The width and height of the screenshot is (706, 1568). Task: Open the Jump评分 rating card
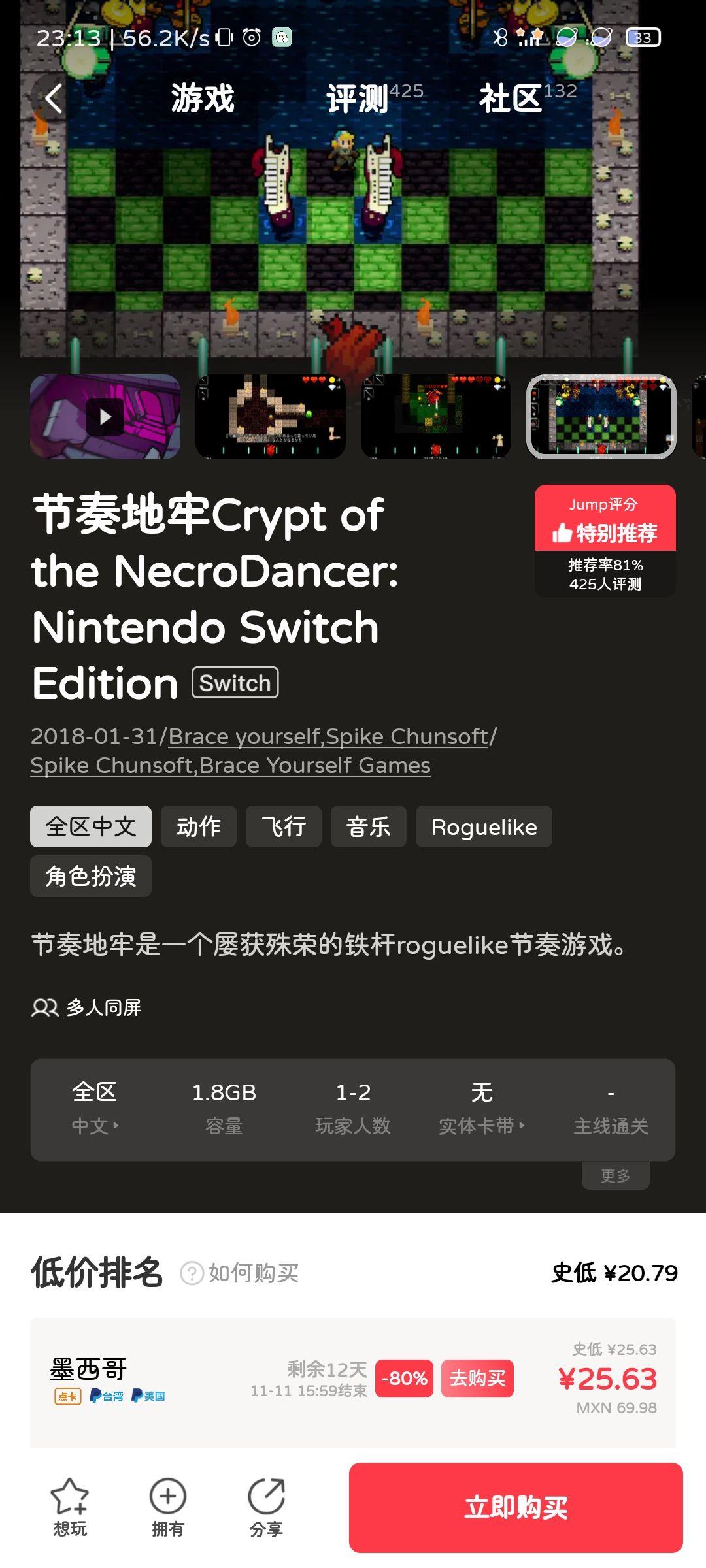pos(605,541)
